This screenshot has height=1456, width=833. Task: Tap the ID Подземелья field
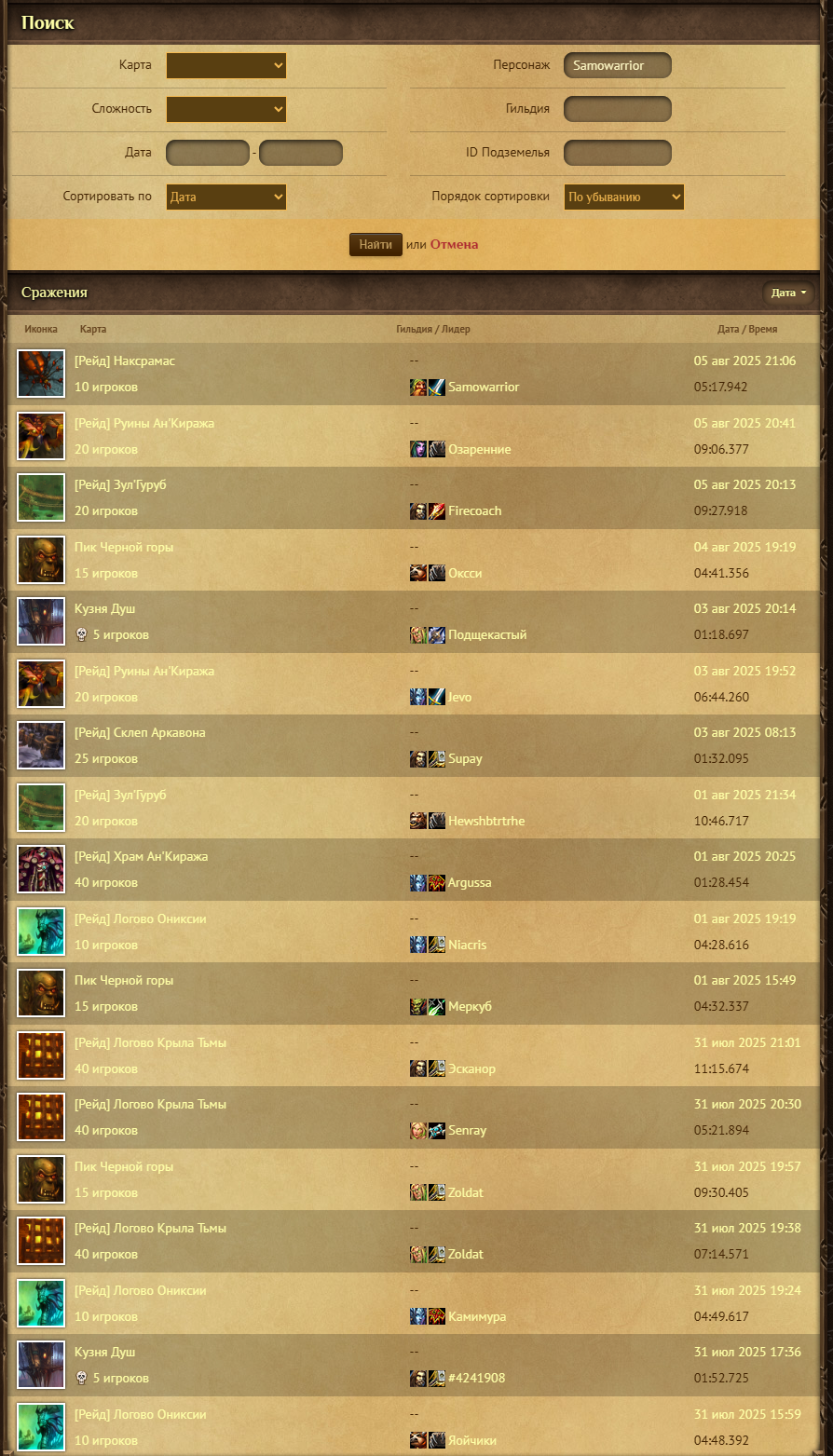[618, 153]
